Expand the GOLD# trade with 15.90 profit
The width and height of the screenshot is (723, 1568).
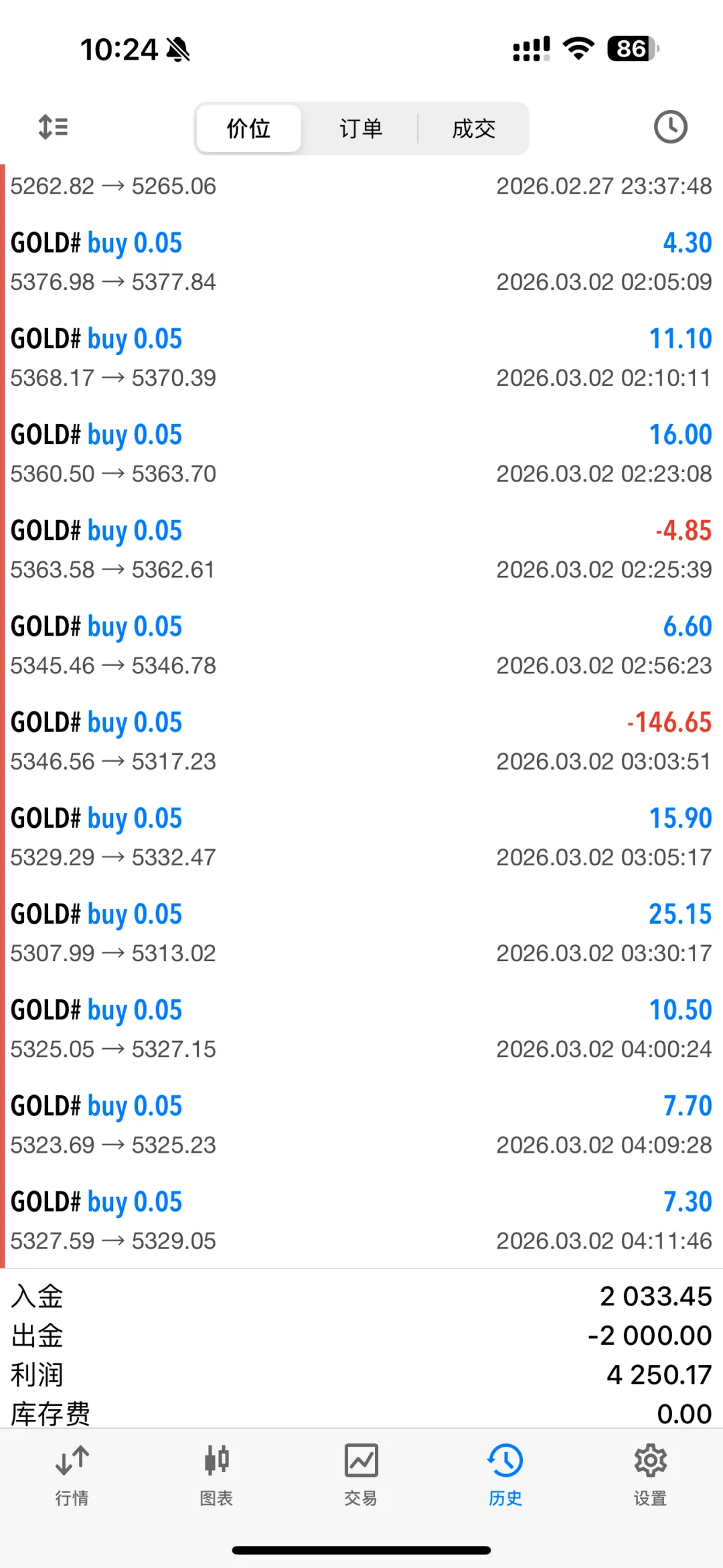[x=361, y=837]
